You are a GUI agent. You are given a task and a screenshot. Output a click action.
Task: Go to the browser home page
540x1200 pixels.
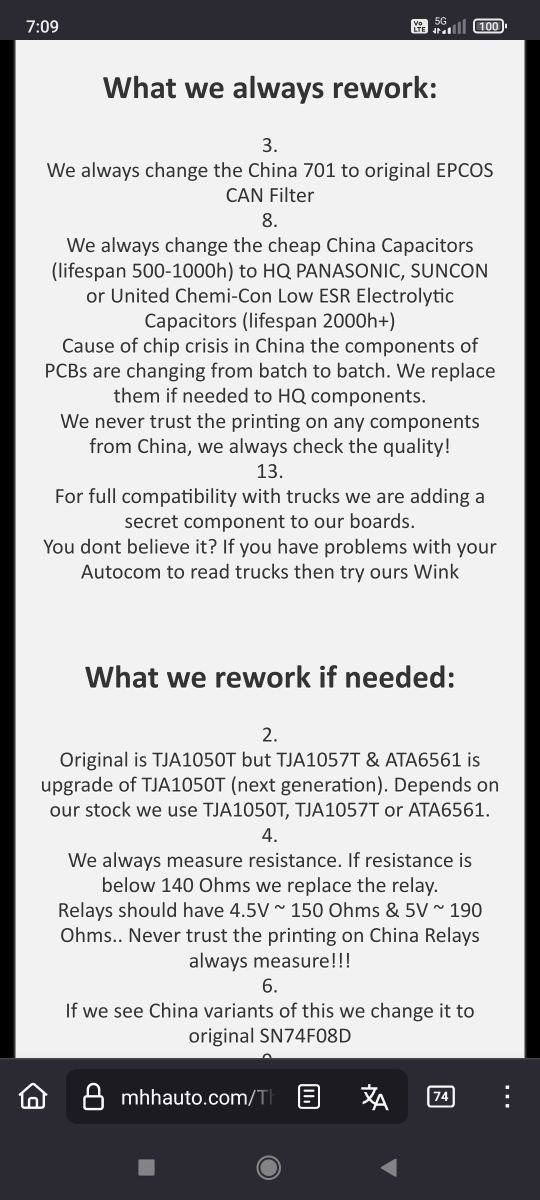33,1097
